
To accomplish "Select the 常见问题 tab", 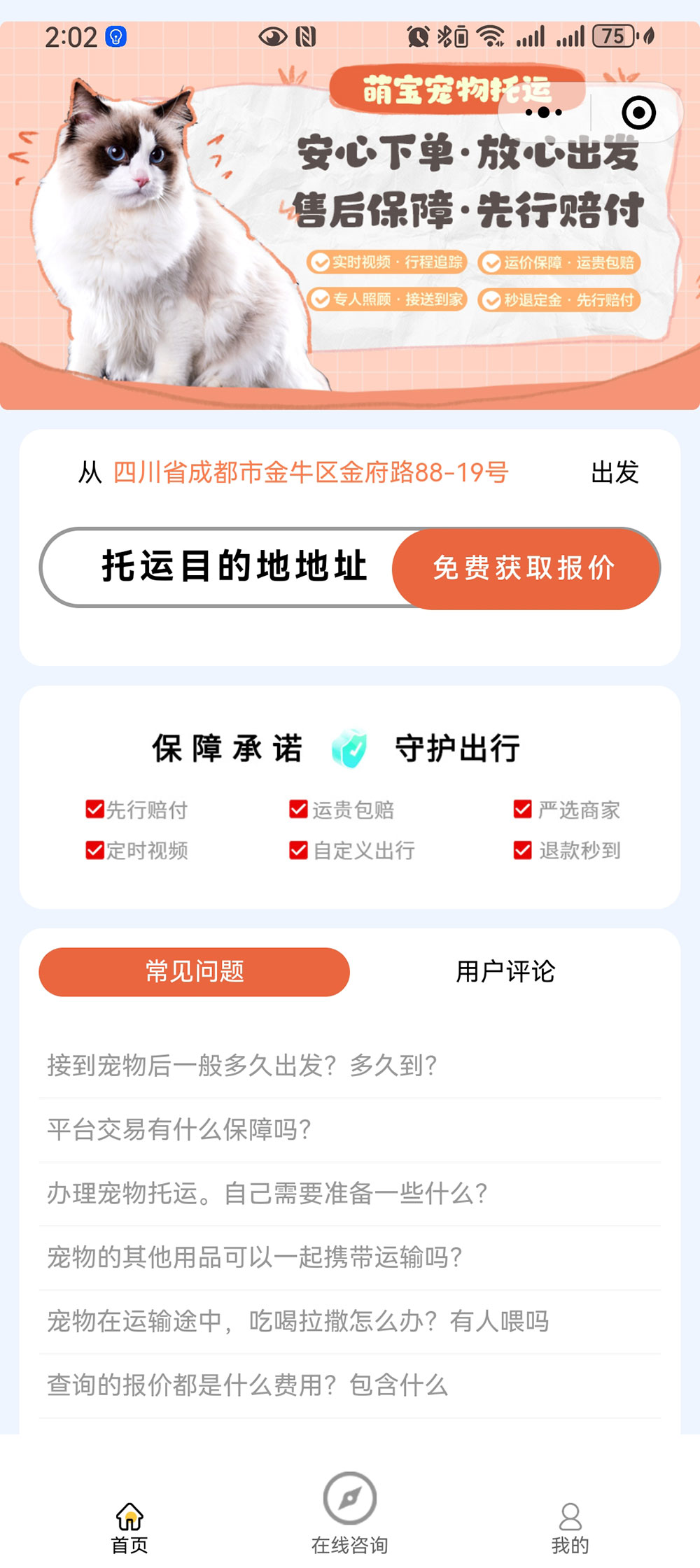I will (x=194, y=972).
